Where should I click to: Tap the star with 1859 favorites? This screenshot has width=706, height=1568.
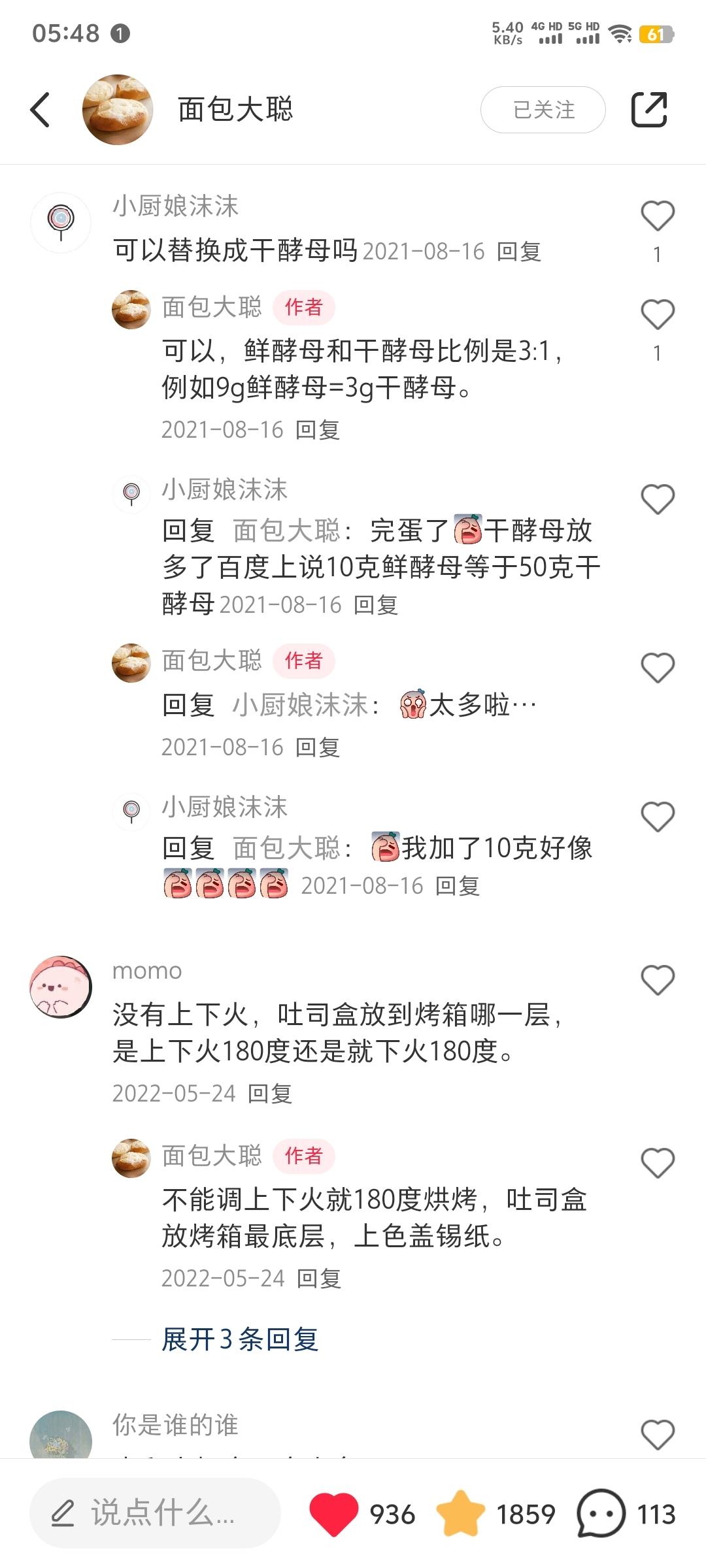(x=460, y=1513)
